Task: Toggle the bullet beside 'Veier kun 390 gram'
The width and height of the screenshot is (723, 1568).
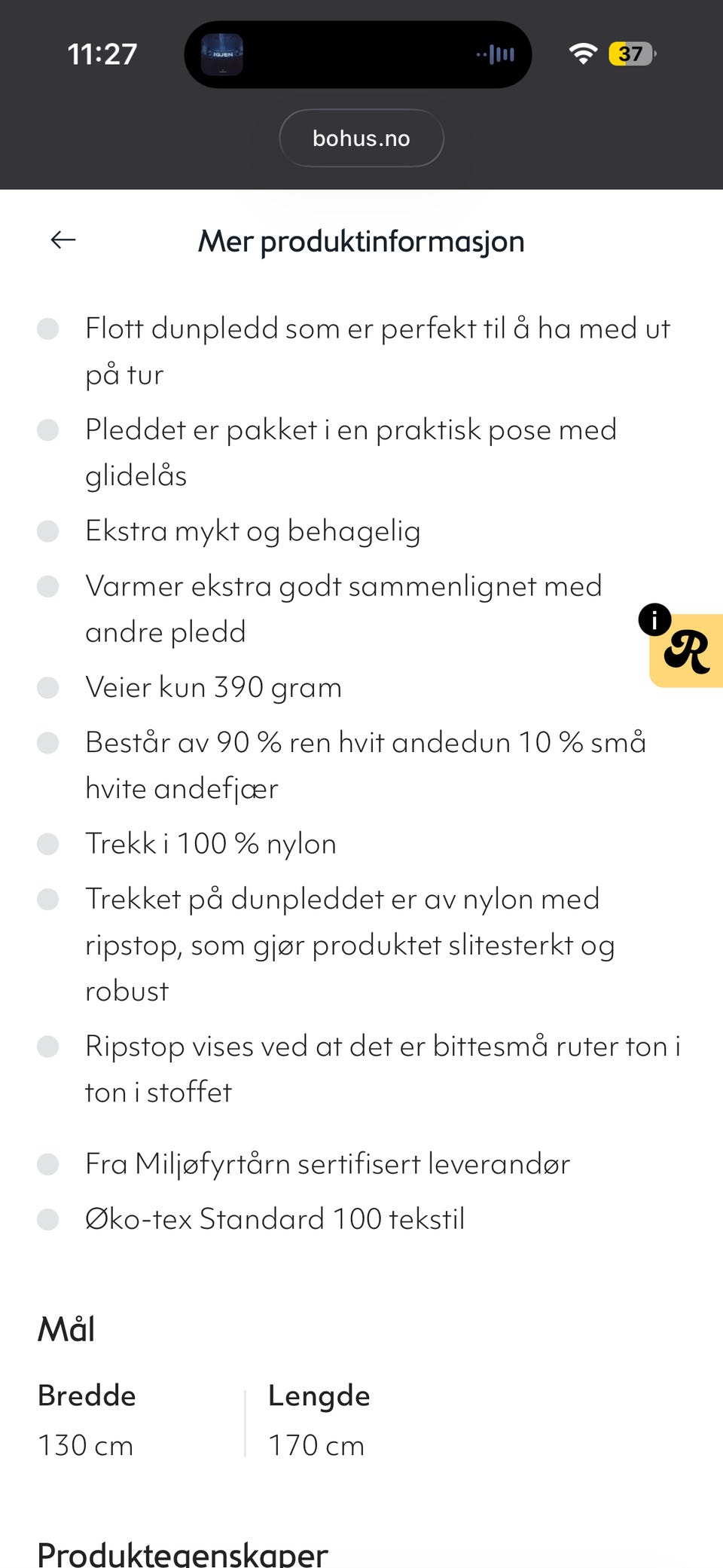Action: 49,687
